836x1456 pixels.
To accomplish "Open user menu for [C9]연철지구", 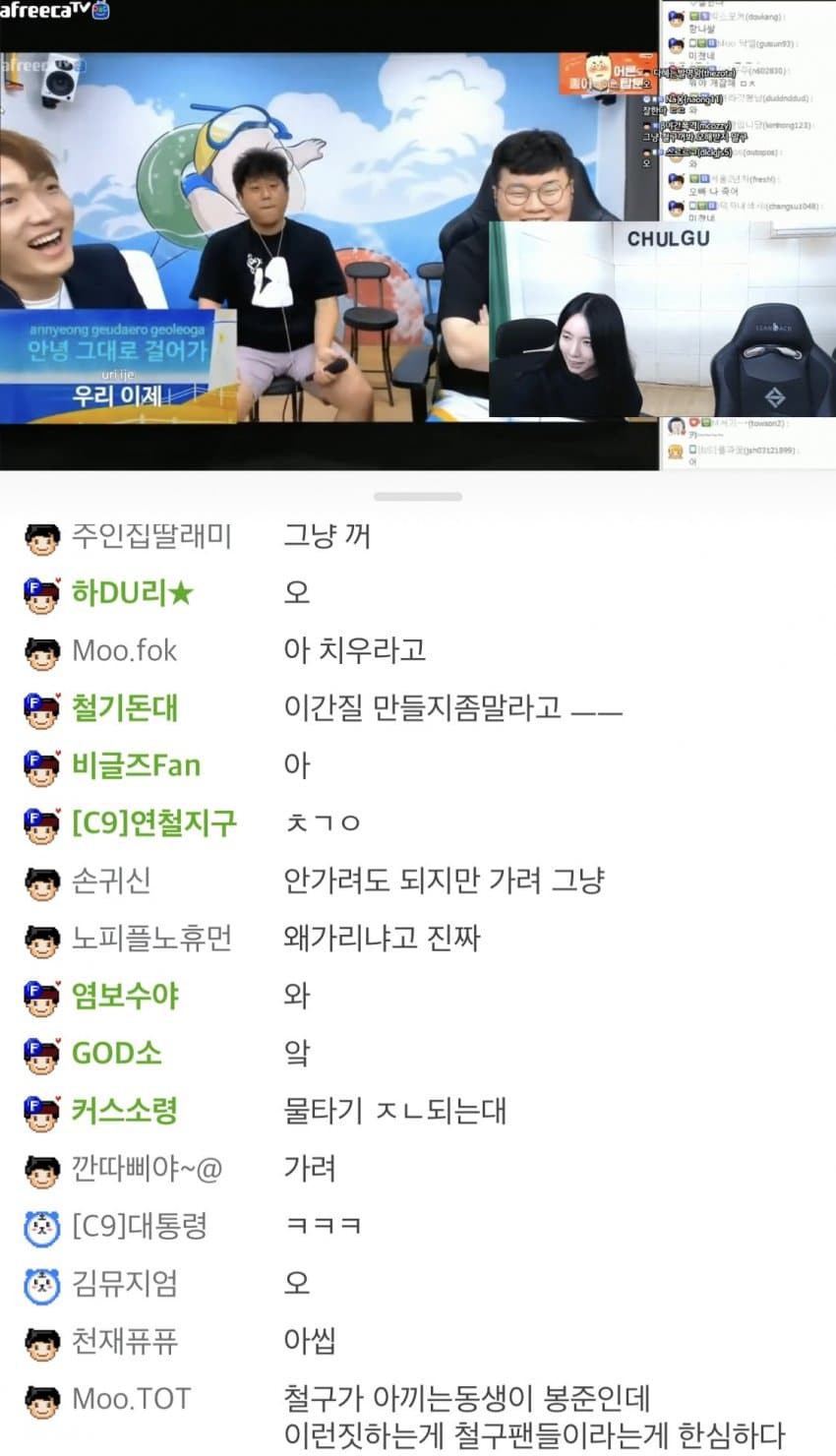I will (x=153, y=822).
